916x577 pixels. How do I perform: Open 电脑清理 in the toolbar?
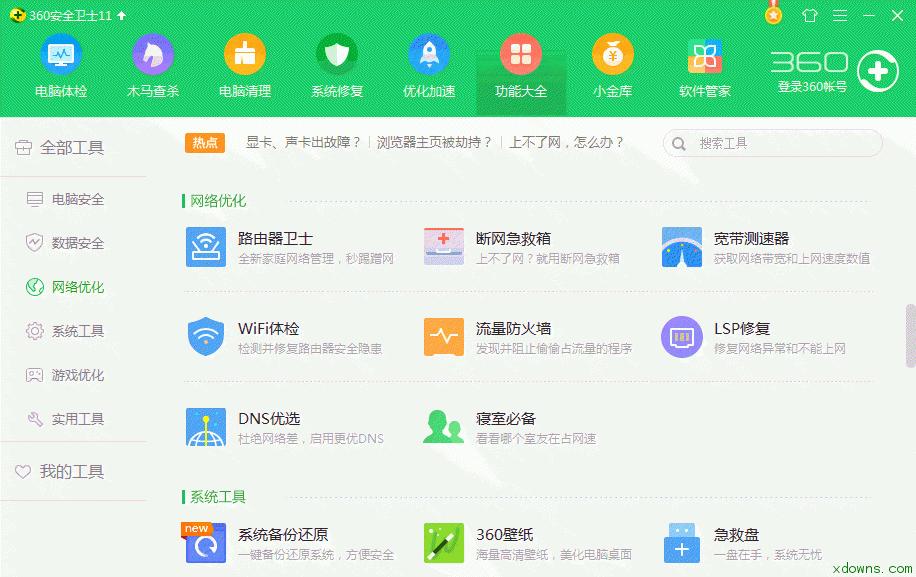point(245,66)
